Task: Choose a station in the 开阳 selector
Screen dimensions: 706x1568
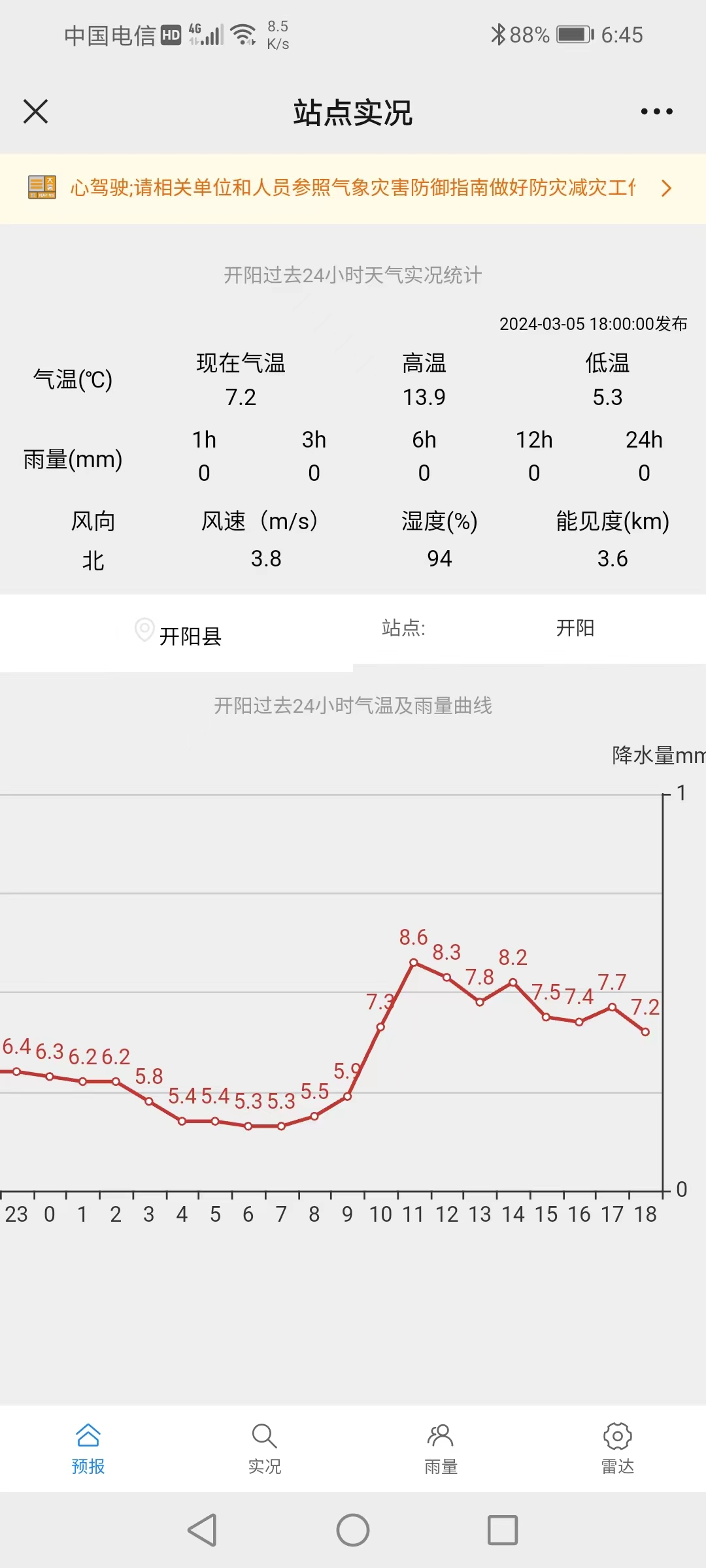Action: tap(575, 629)
